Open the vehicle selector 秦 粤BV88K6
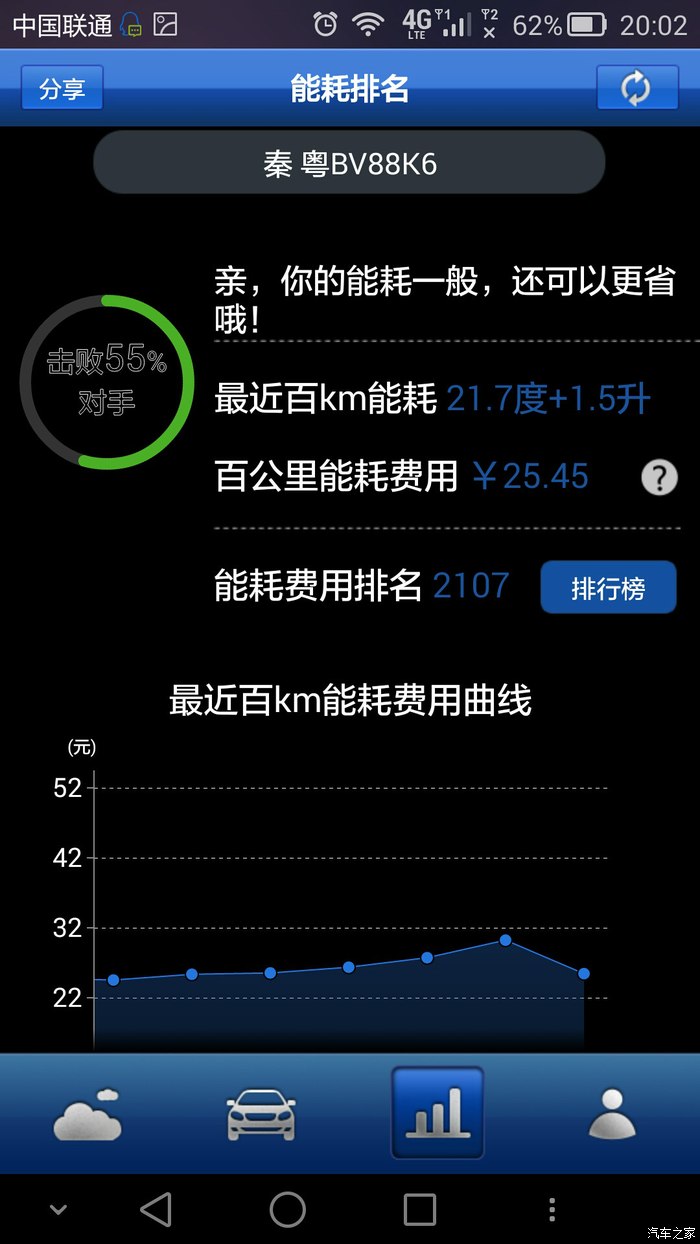Image resolution: width=700 pixels, height=1244 pixels. [x=349, y=163]
